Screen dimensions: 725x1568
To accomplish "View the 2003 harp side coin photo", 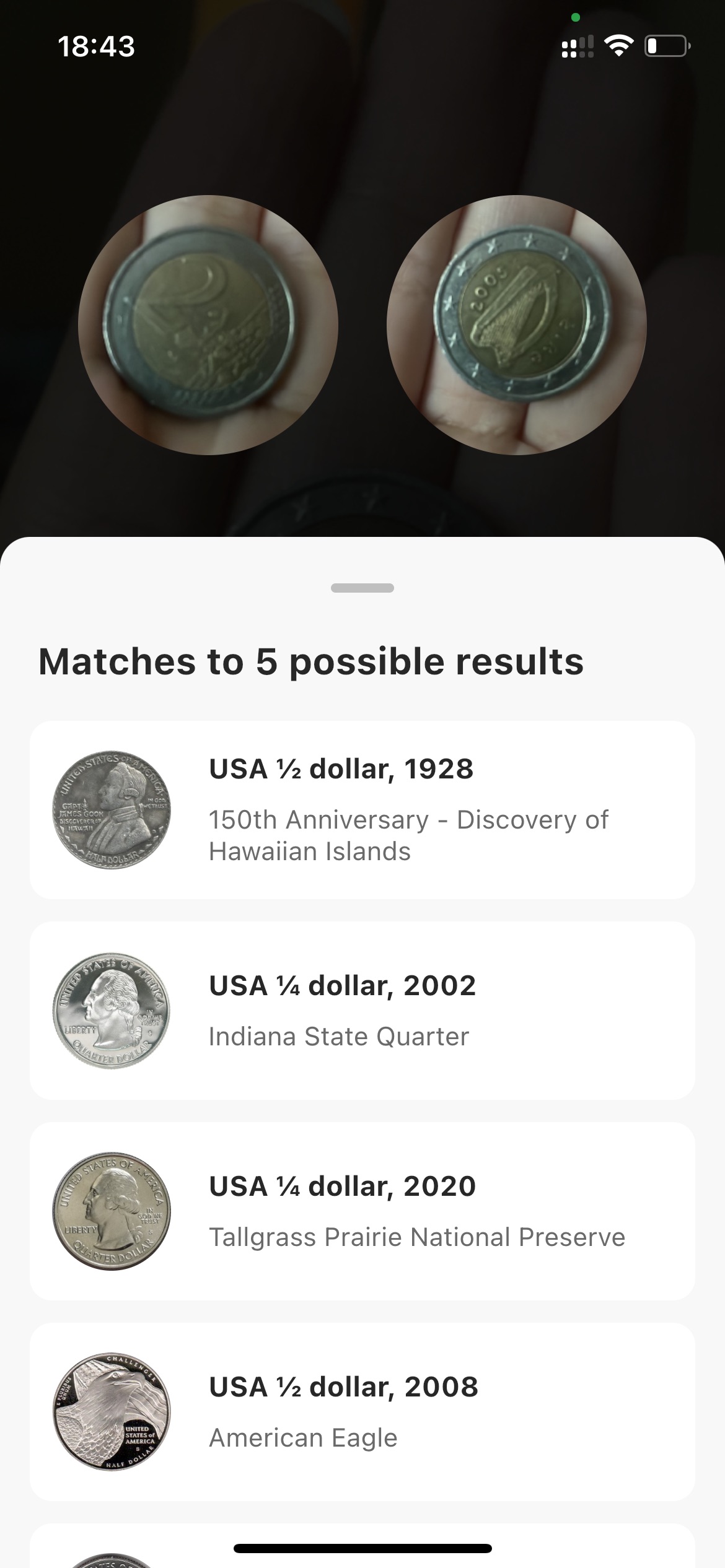I will pos(517,325).
